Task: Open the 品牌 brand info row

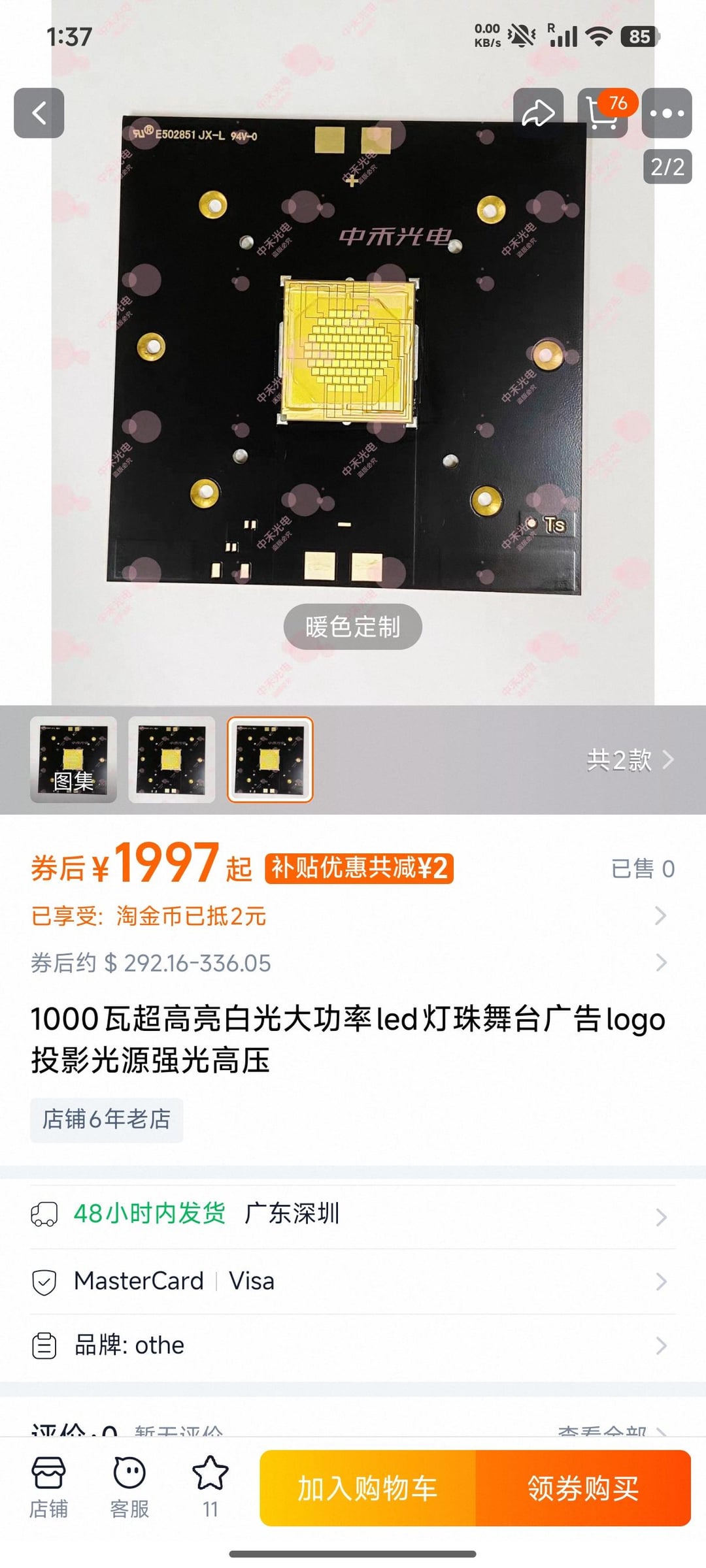Action: (353, 1346)
